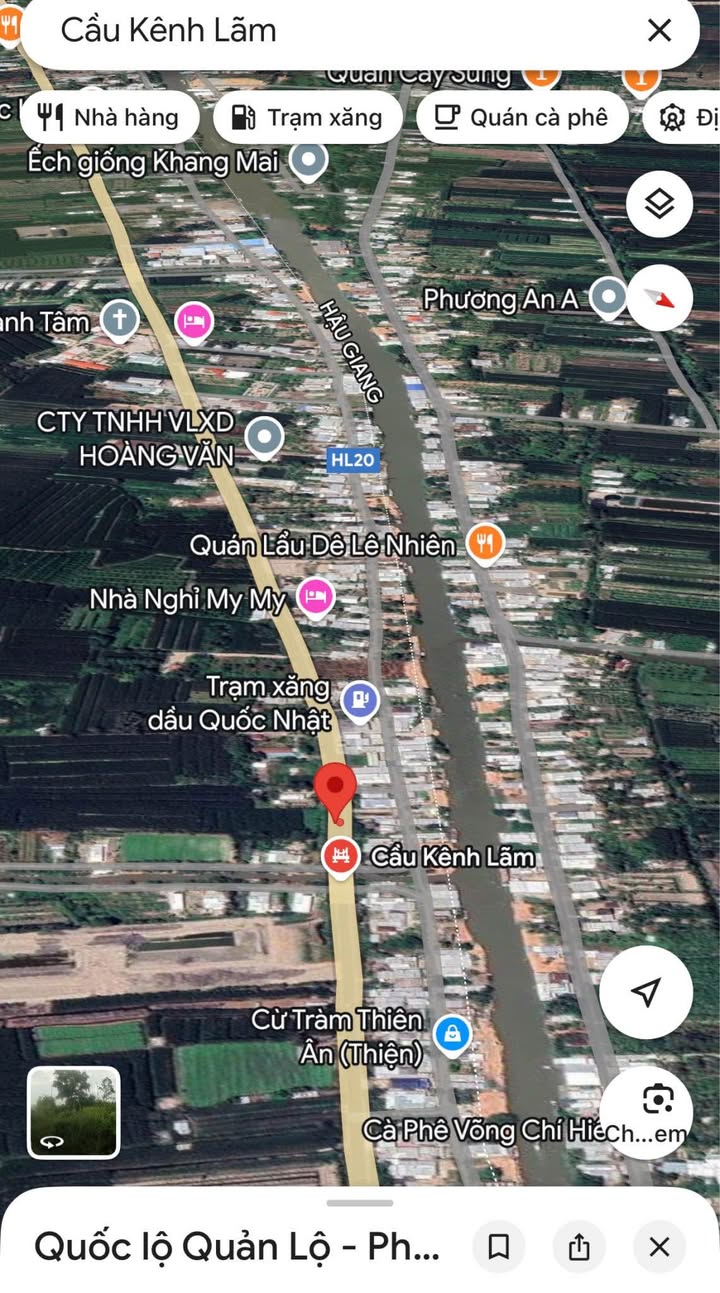Select CTY TNHH VLXD Hoàng Văn pin

tap(264, 436)
